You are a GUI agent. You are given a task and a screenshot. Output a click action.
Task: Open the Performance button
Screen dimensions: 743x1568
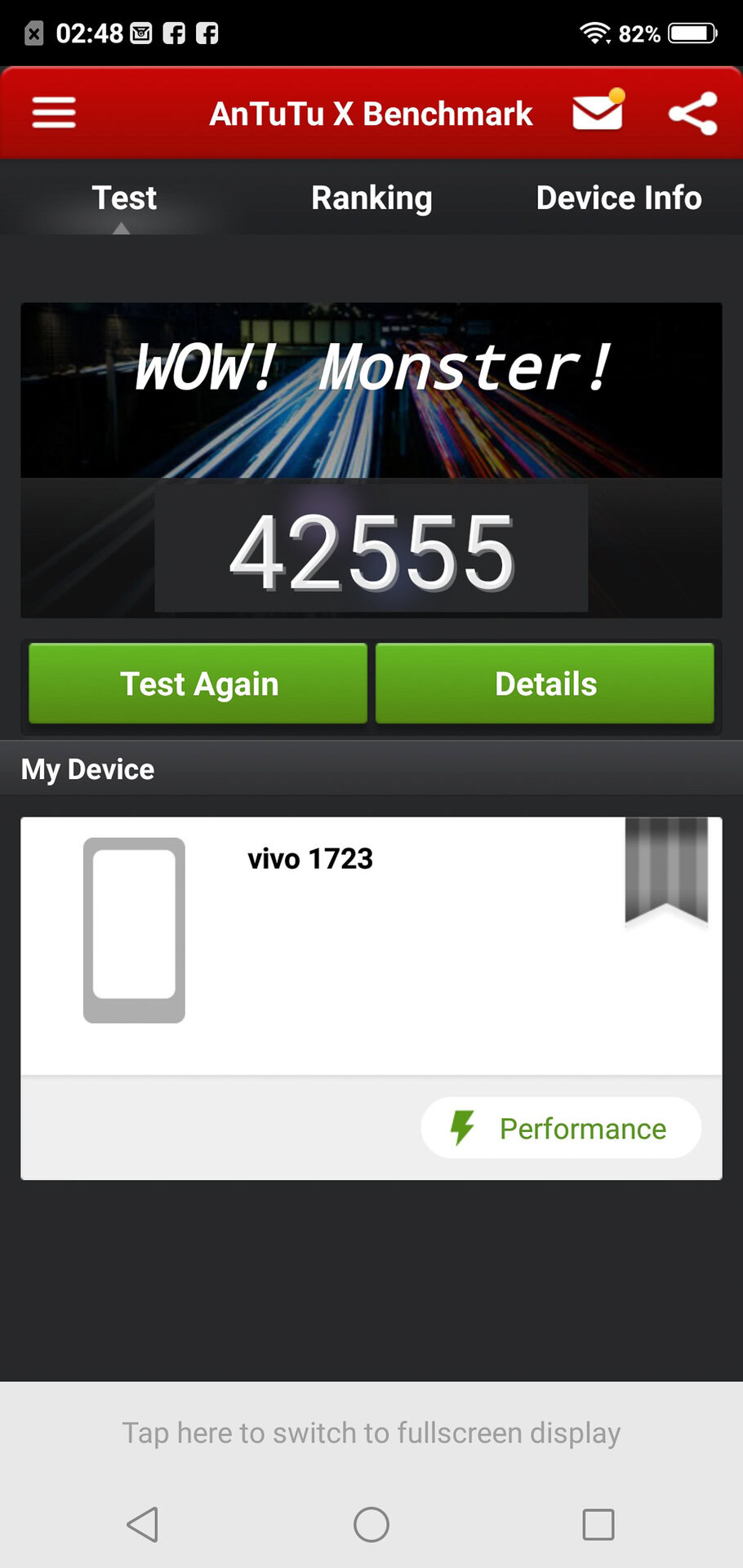pos(561,1128)
